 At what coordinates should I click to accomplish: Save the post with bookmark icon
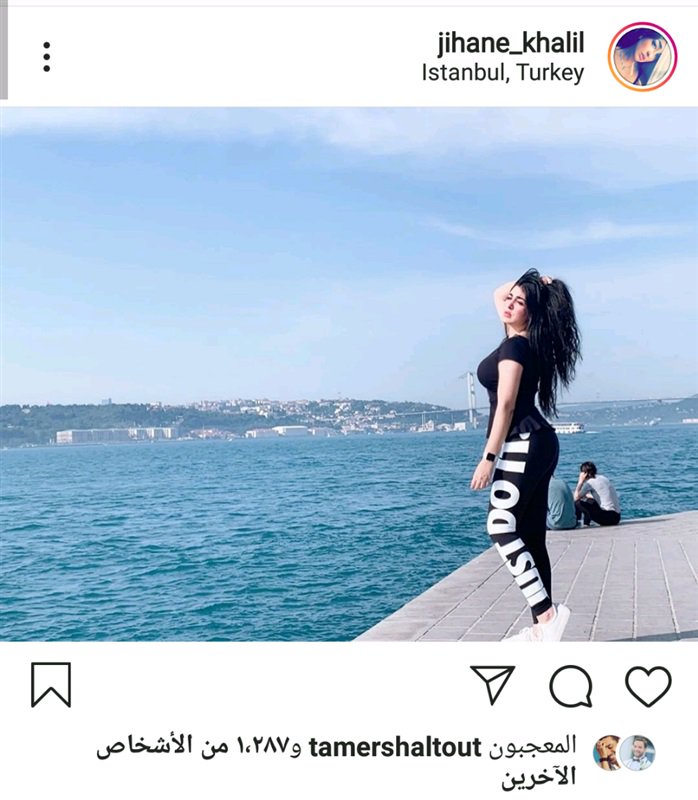click(x=51, y=685)
